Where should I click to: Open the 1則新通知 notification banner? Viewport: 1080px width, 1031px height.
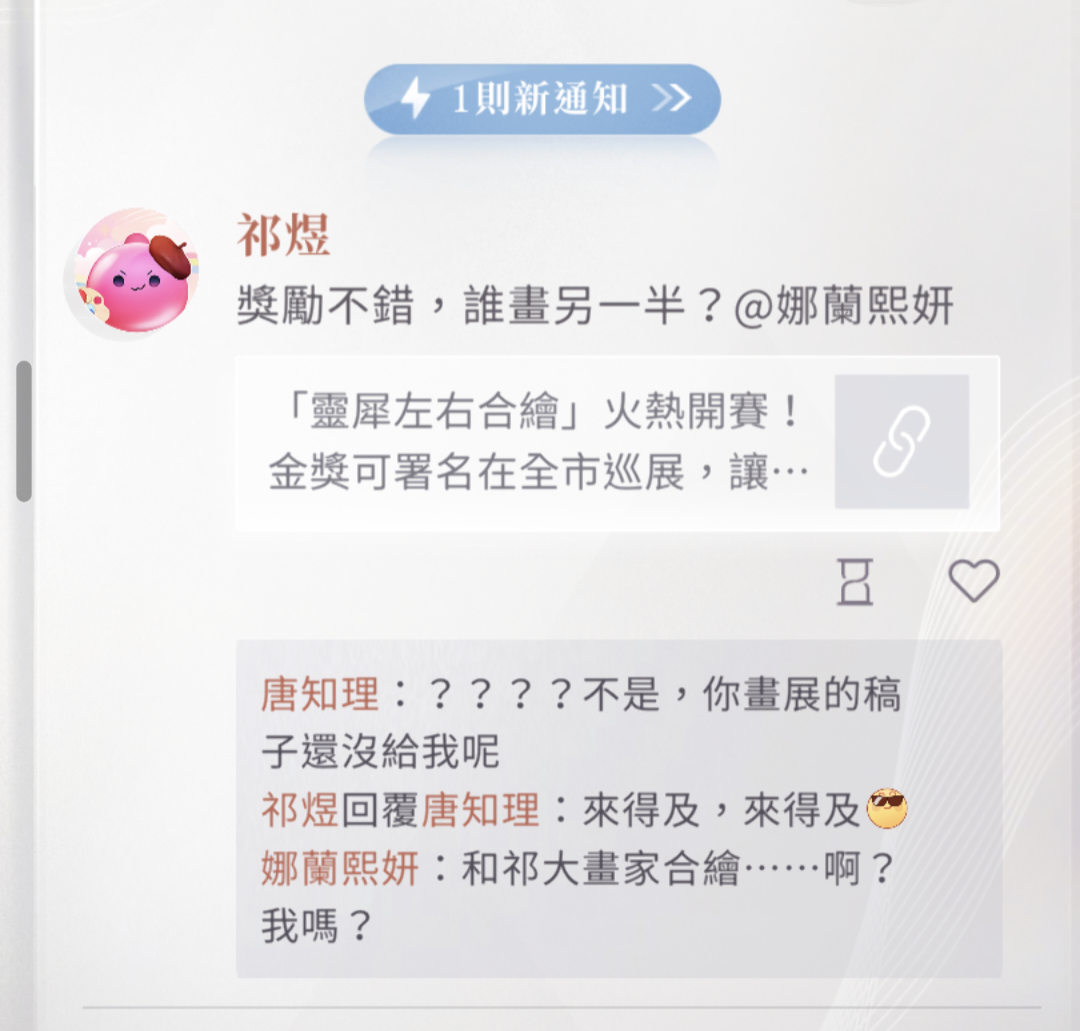(542, 99)
